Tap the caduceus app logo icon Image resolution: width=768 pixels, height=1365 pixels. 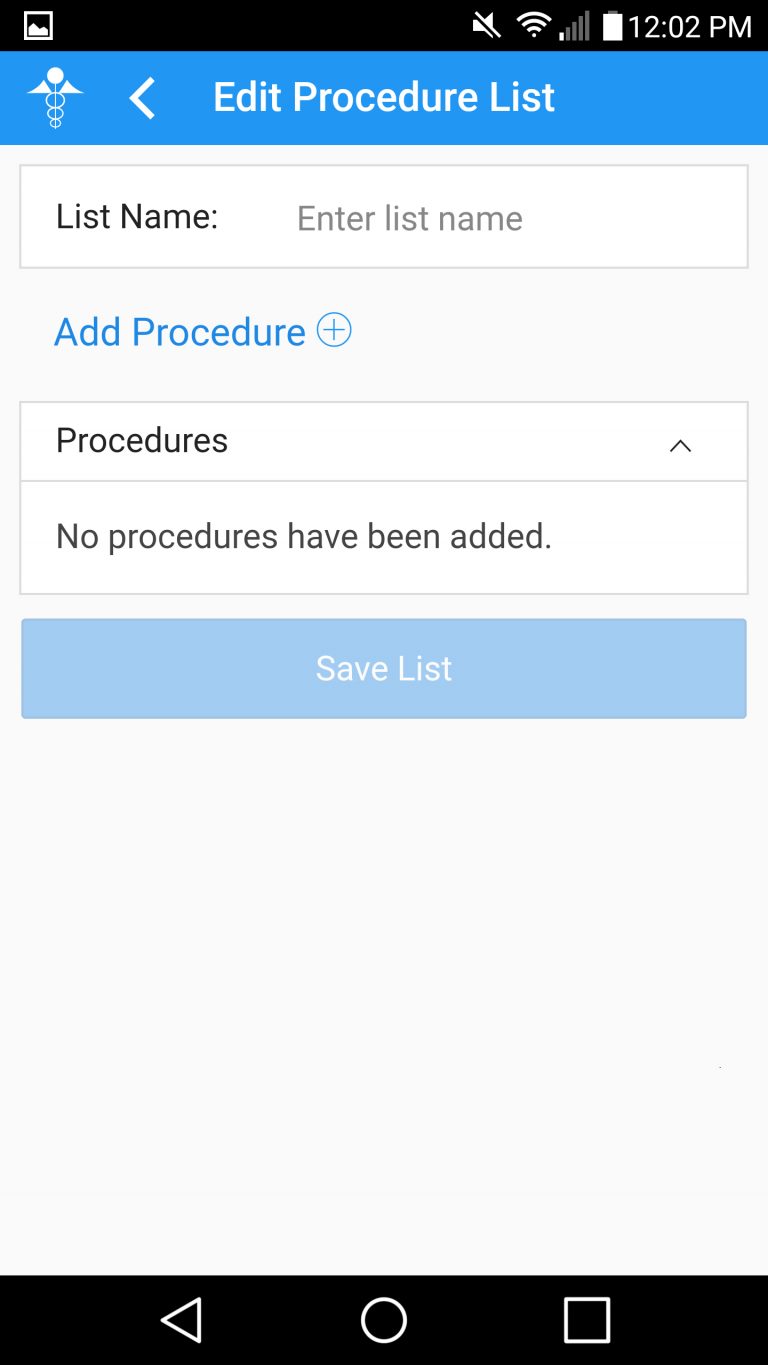[55, 98]
